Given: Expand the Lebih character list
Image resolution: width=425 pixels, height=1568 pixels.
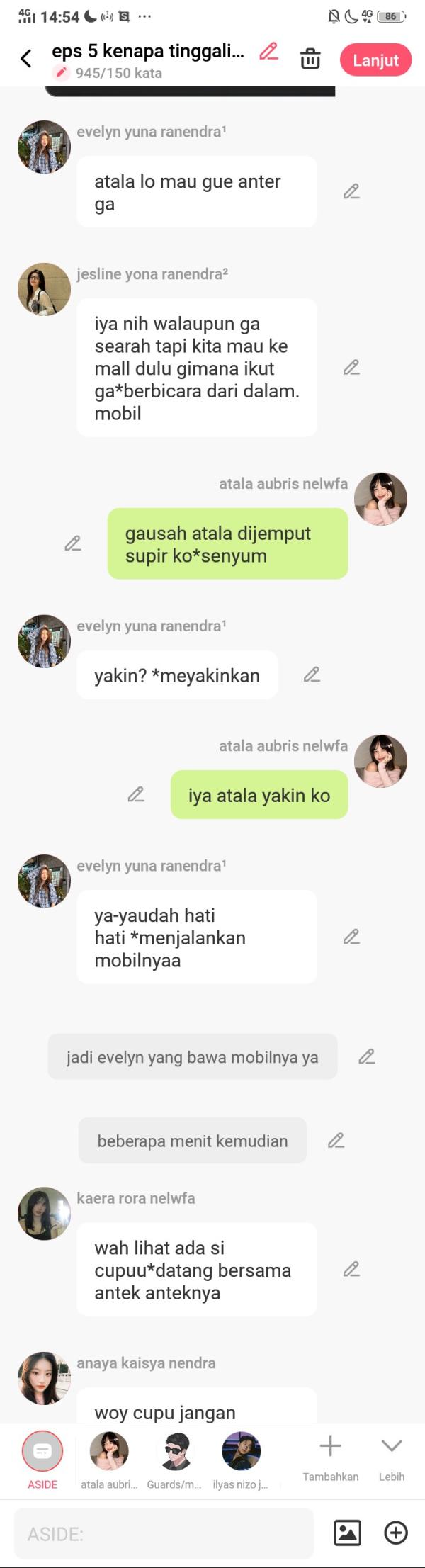Looking at the screenshot, I should (x=392, y=1457).
